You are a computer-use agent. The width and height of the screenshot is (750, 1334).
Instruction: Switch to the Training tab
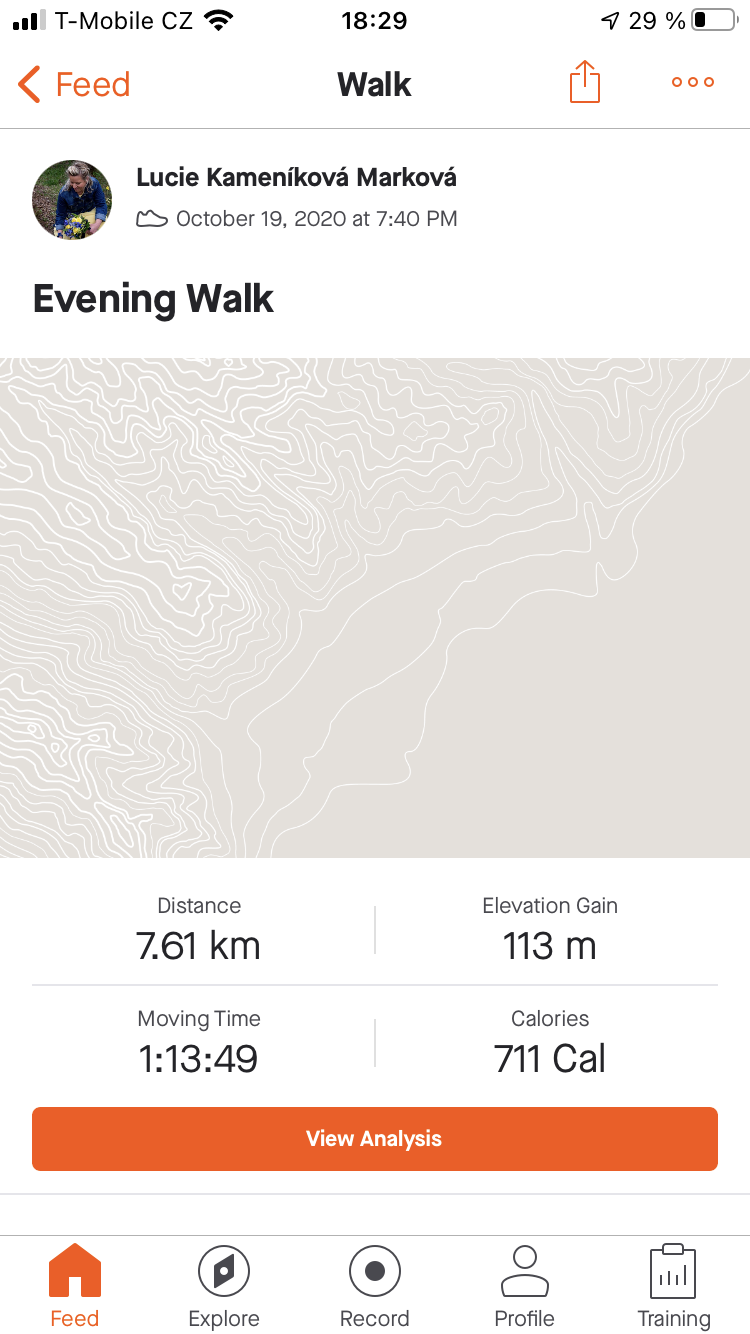click(674, 1286)
